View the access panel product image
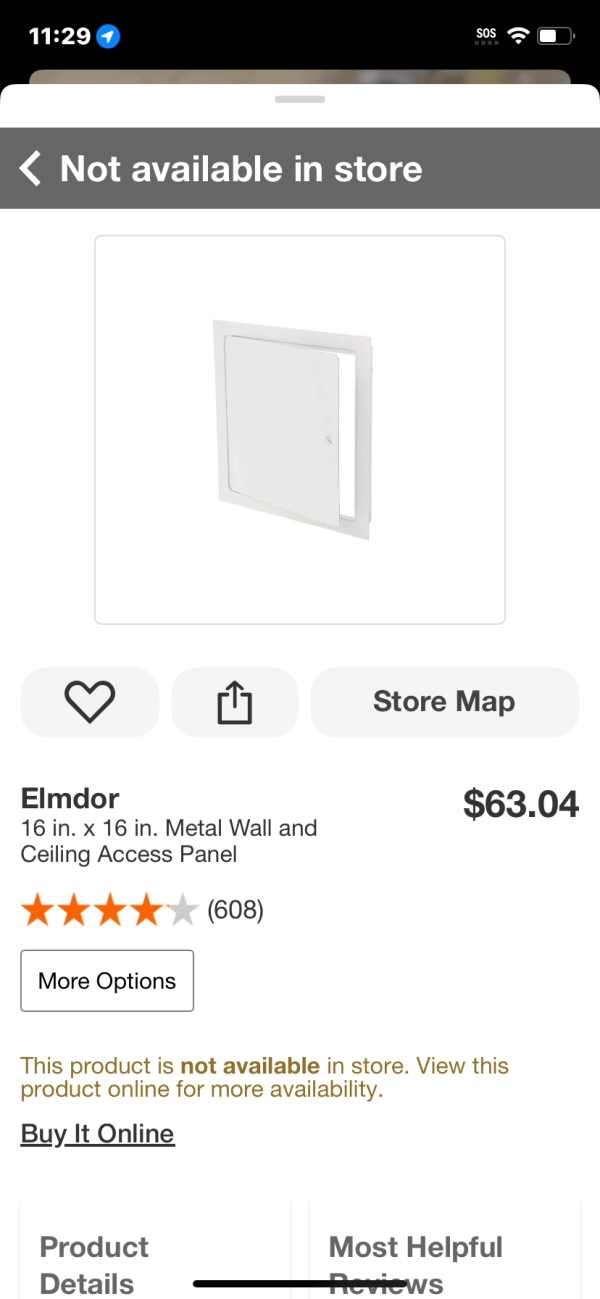600x1299 pixels. [300, 430]
